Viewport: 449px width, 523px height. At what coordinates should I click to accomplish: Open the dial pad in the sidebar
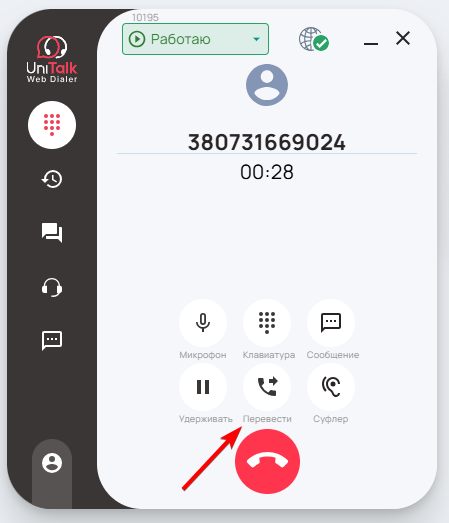(52, 125)
